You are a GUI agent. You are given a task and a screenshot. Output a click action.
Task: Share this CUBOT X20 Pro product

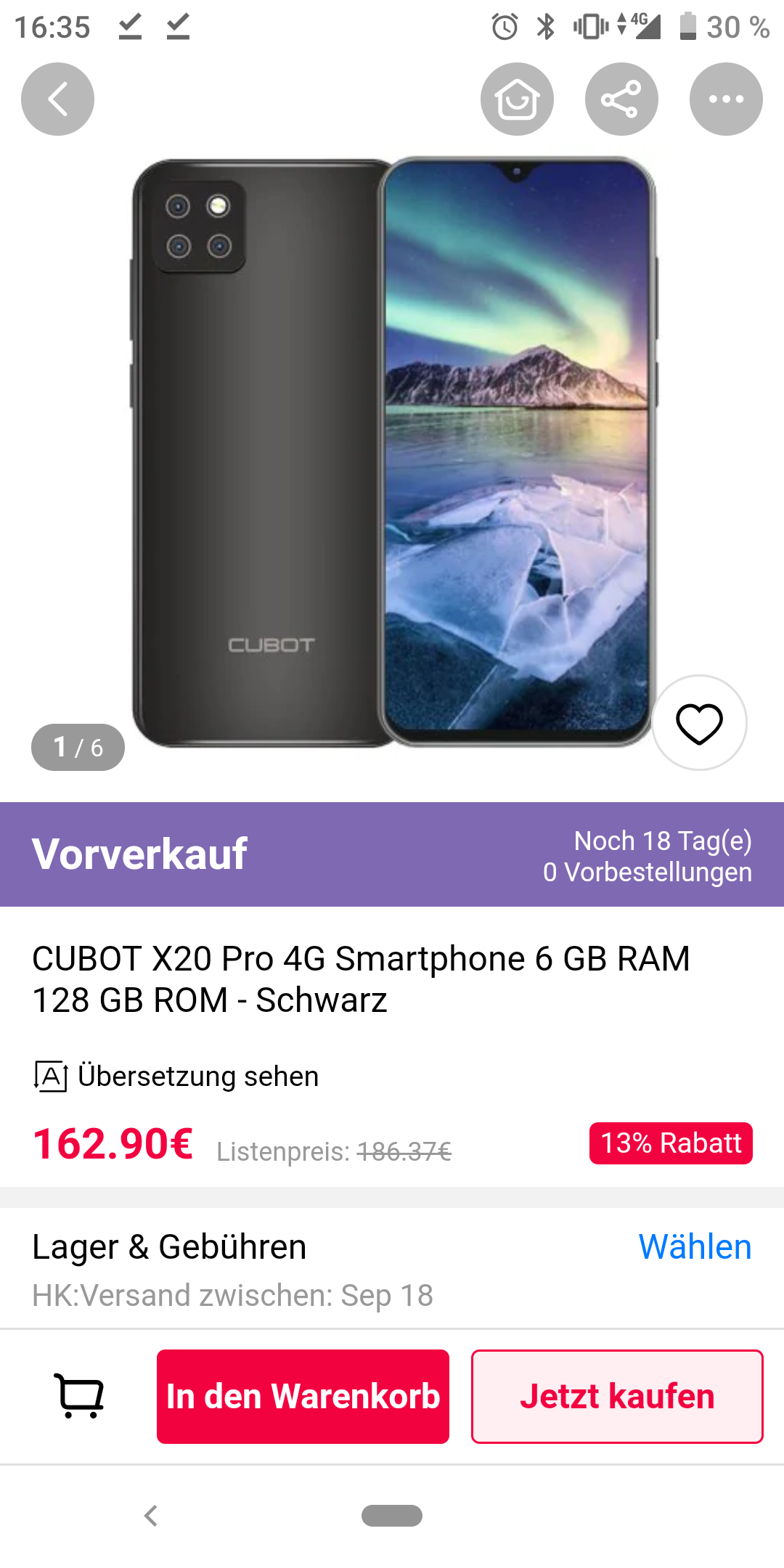621,99
